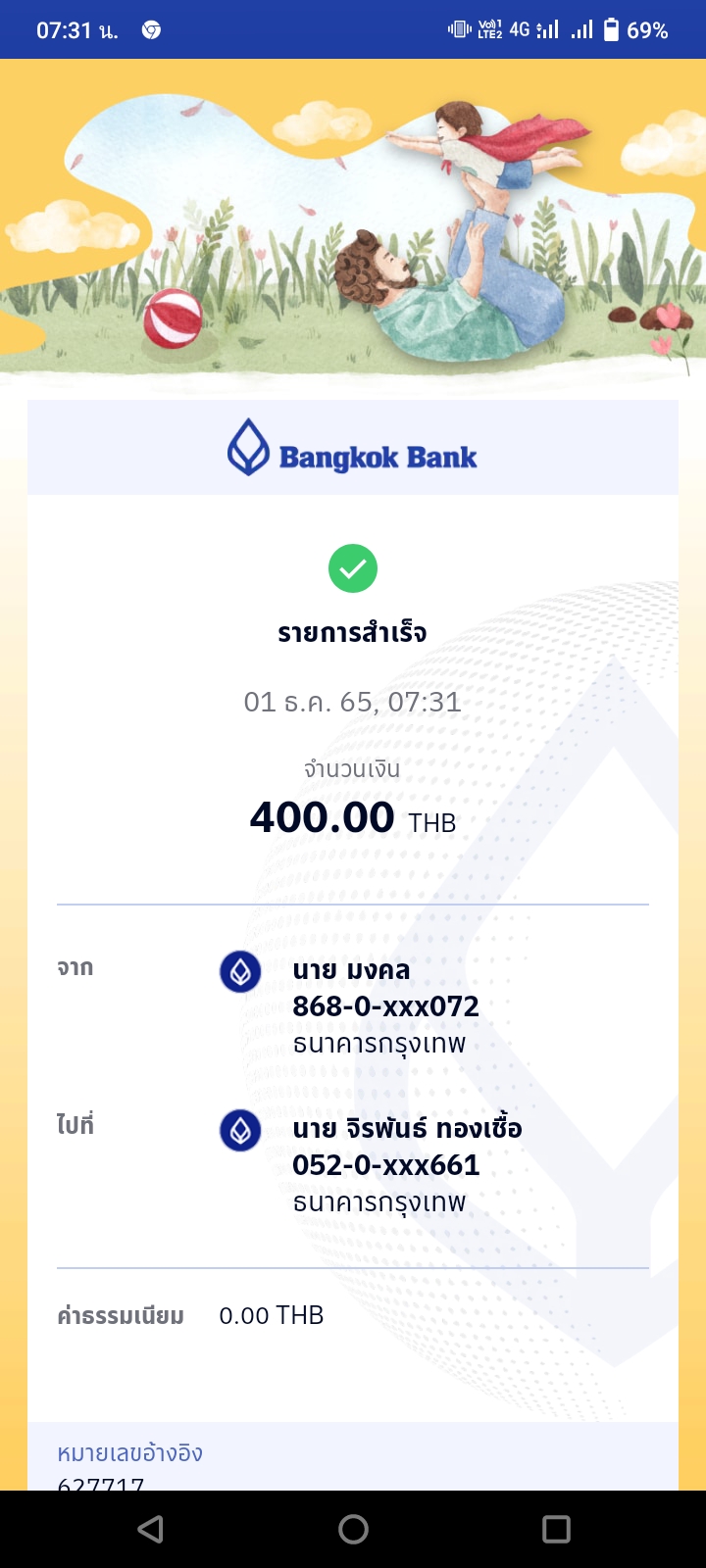Go back using the system back button
Image resolution: width=706 pixels, height=1568 pixels.
pyautogui.click(x=150, y=1529)
